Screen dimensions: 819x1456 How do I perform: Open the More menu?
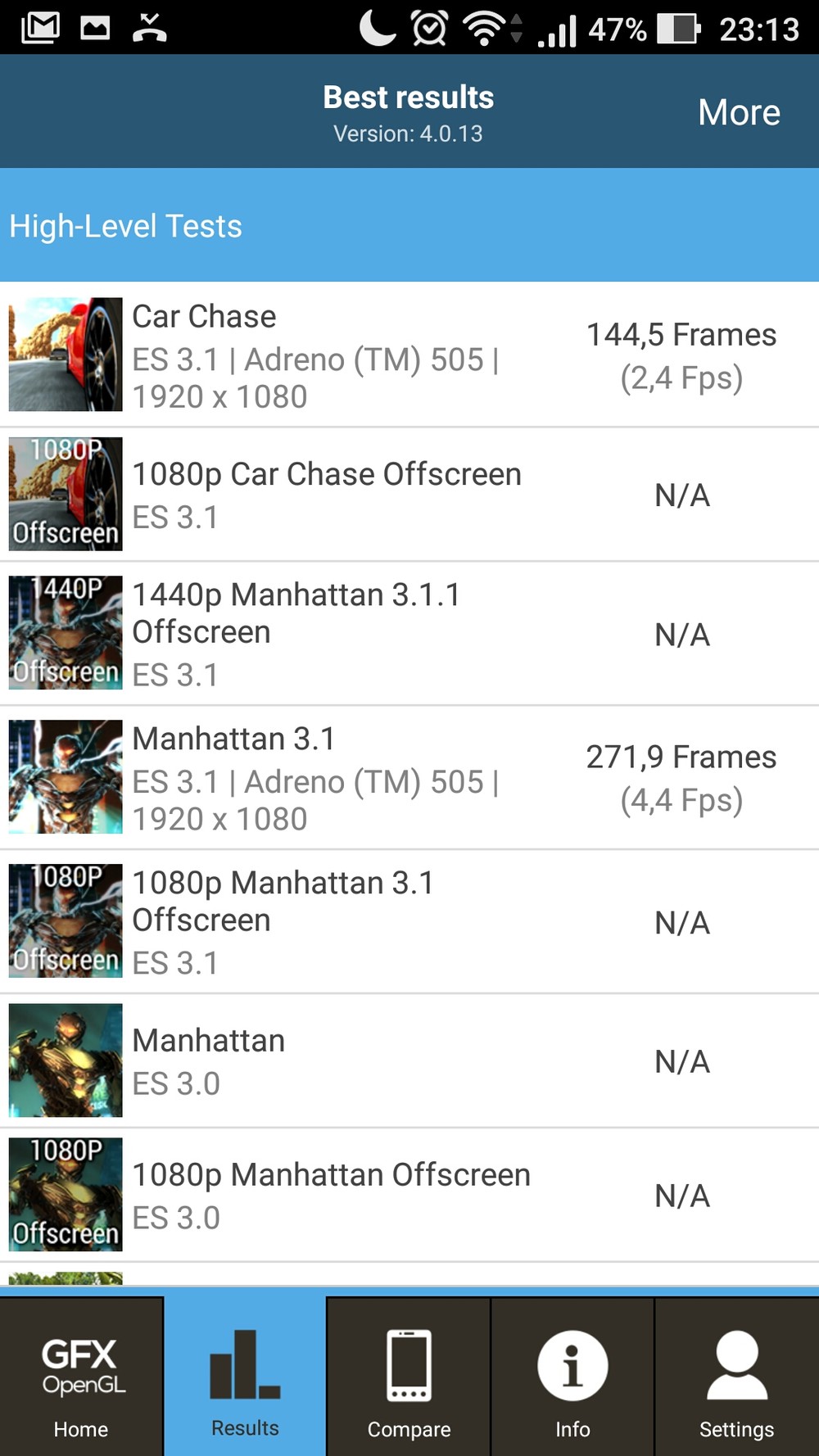(738, 112)
